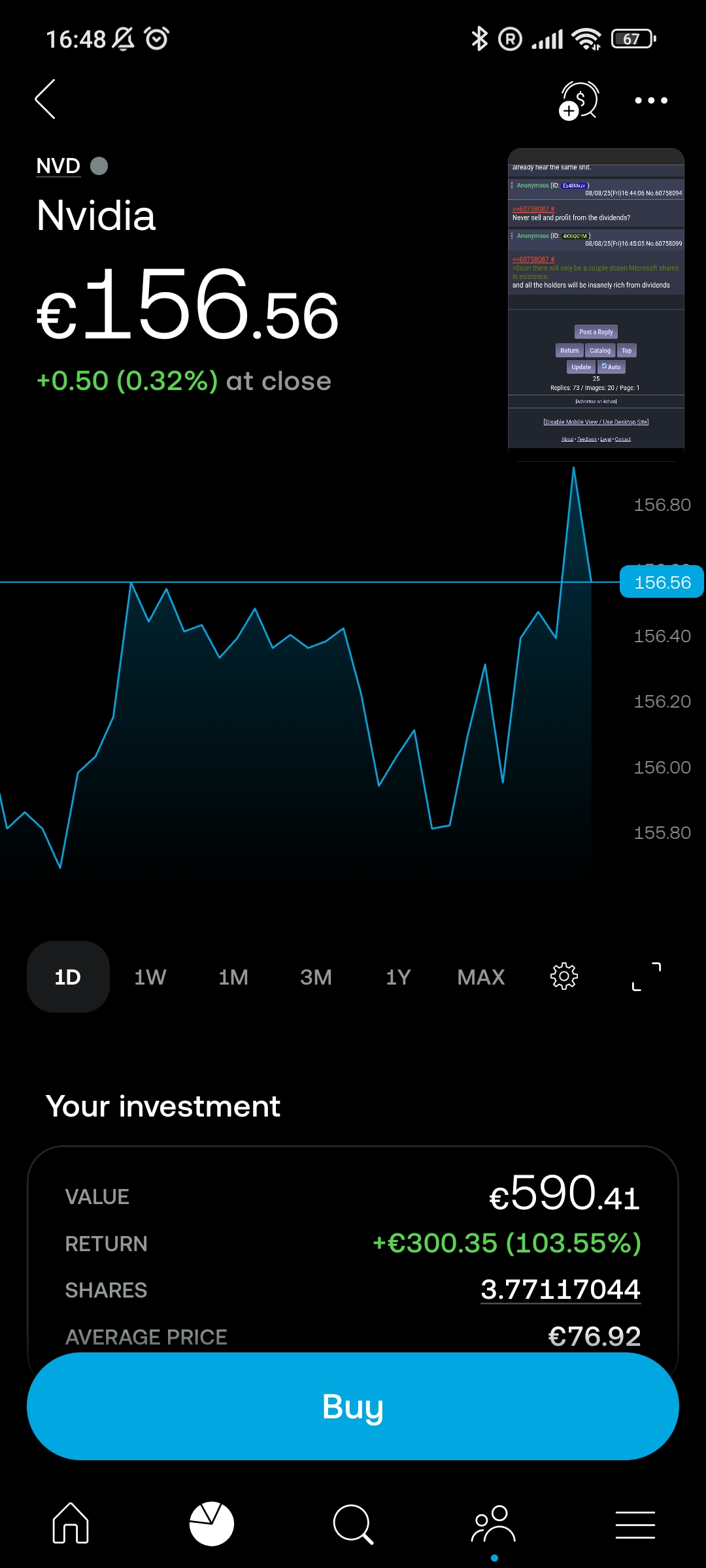Open chart settings gear

[x=564, y=977]
